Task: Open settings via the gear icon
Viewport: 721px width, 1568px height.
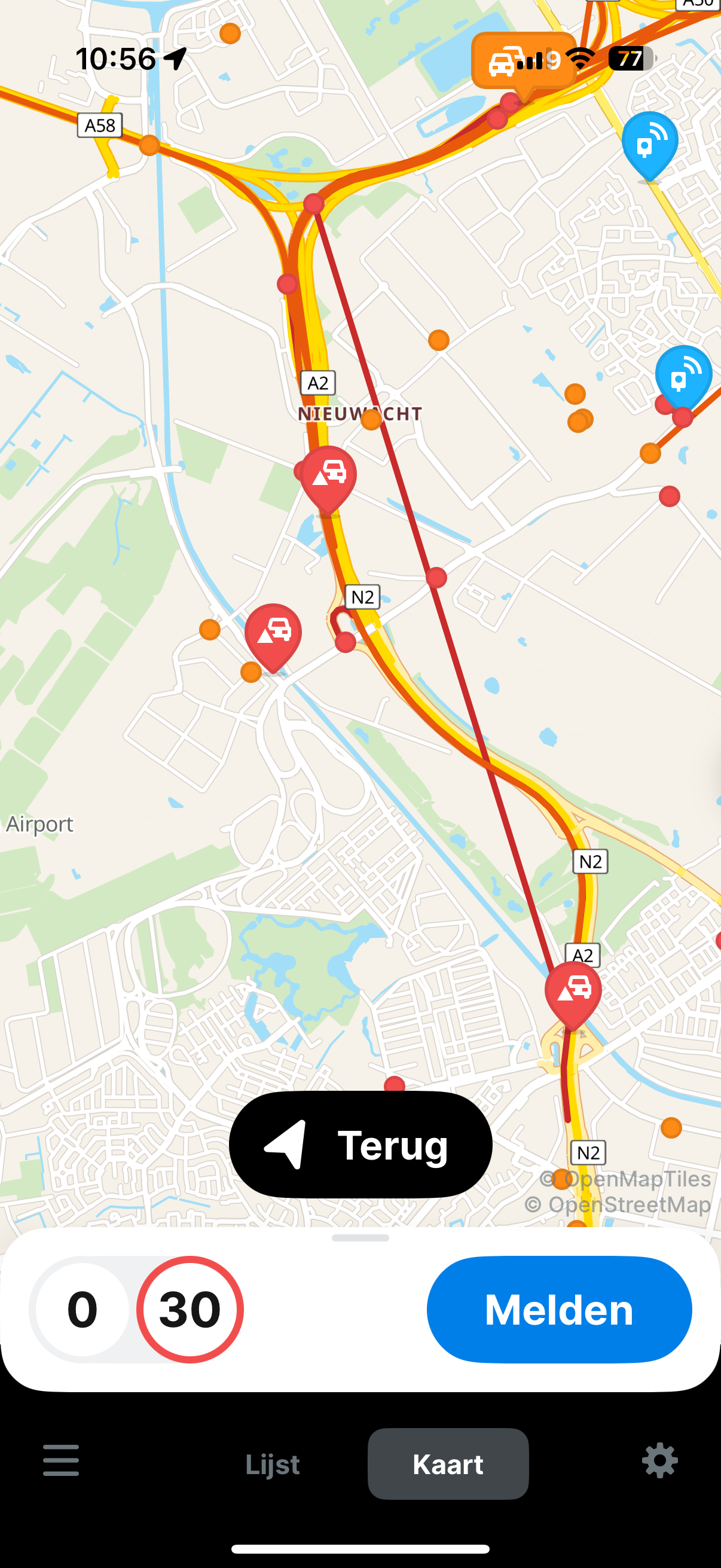Action: pyautogui.click(x=659, y=1460)
